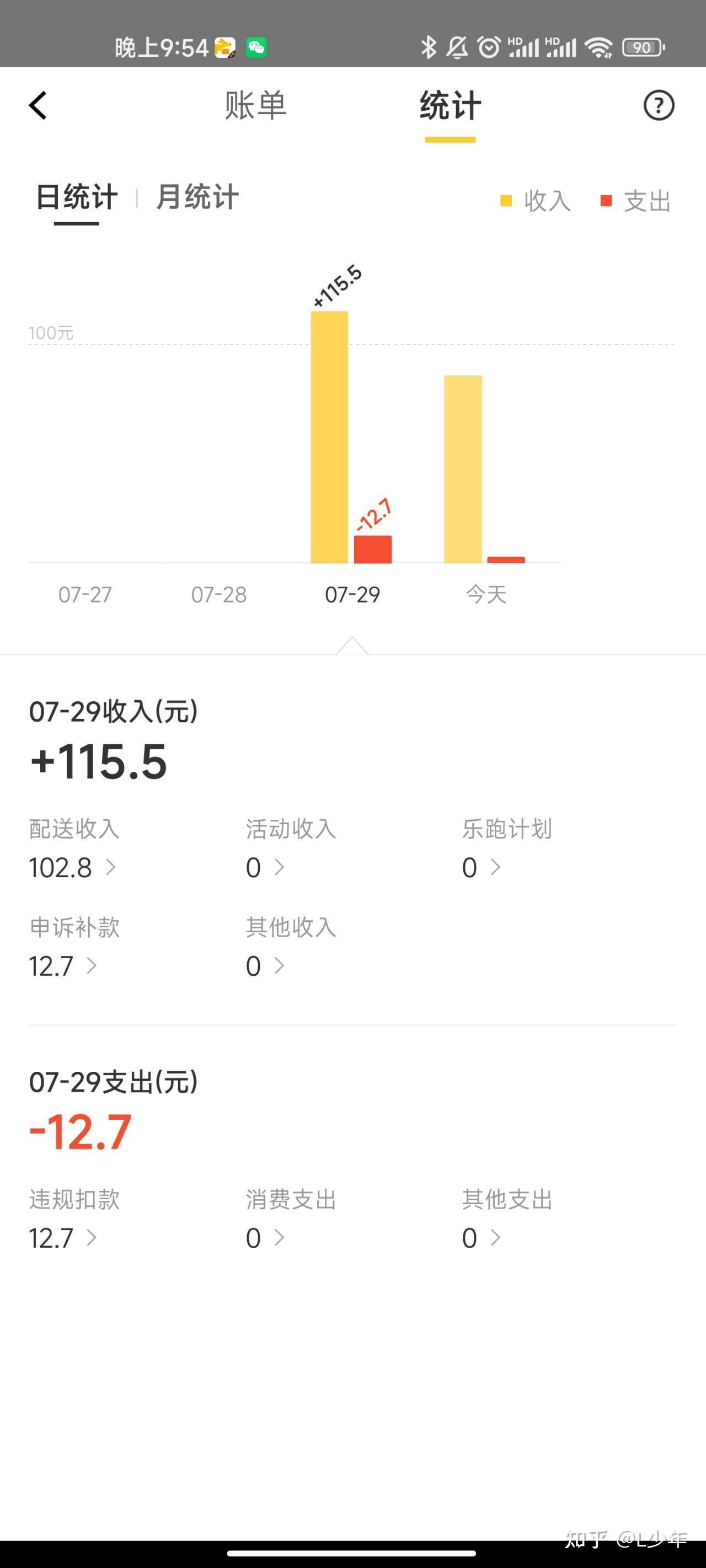View 申诉补款 12.7 details
Screen dimensions: 706x1568
63,965
